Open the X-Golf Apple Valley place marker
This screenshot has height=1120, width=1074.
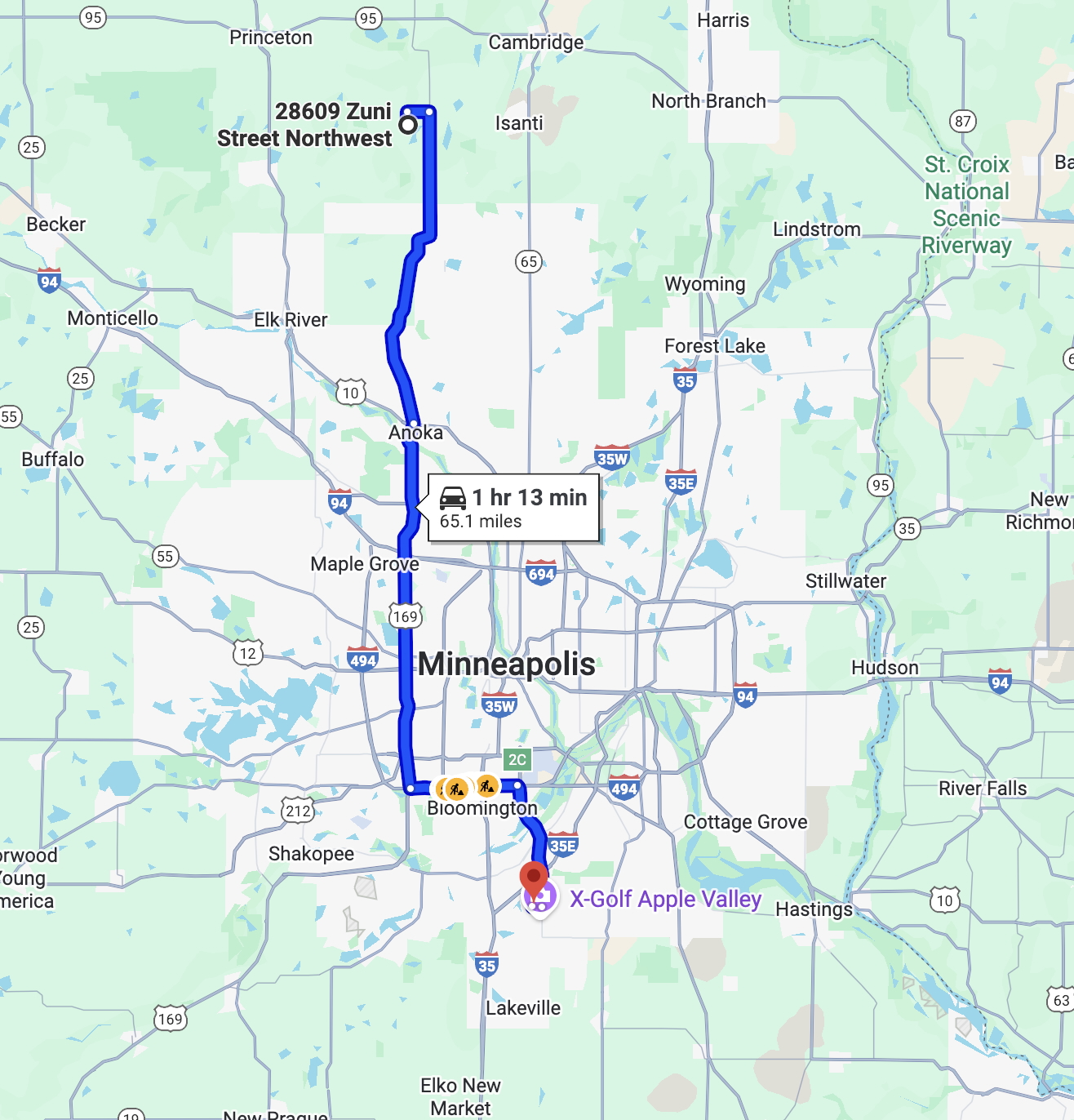click(664, 899)
